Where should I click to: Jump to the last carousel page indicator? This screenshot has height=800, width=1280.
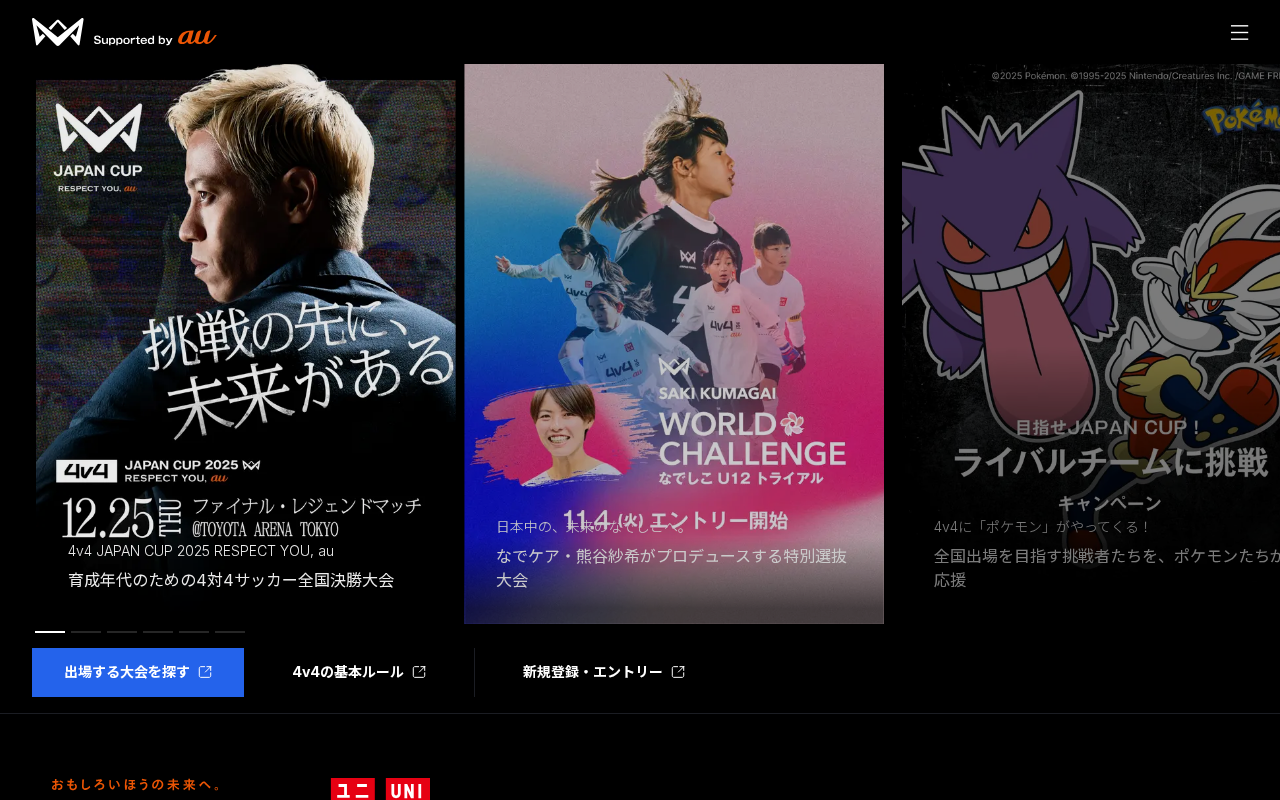pyautogui.click(x=230, y=632)
